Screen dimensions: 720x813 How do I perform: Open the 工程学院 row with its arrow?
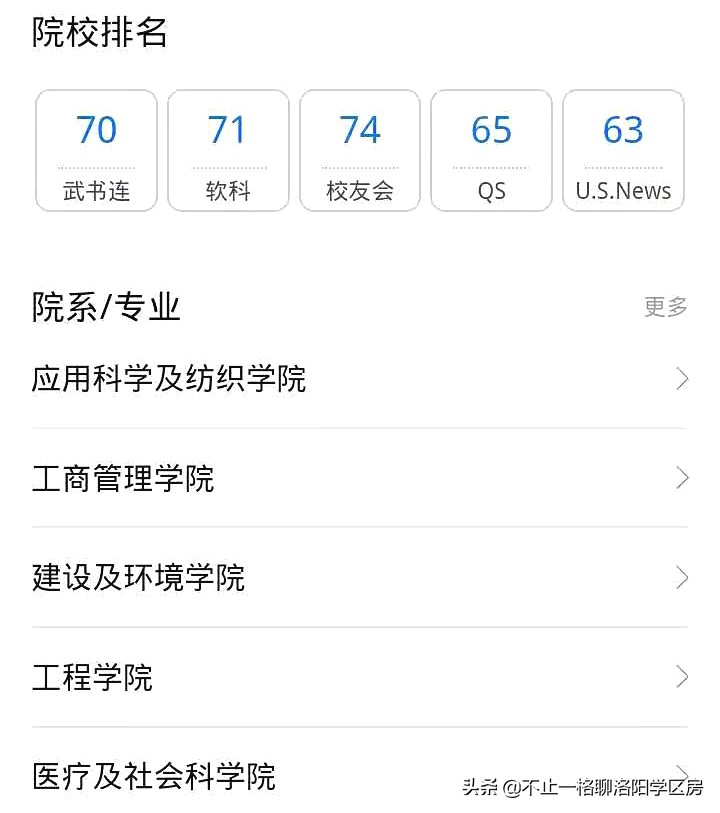click(x=682, y=678)
